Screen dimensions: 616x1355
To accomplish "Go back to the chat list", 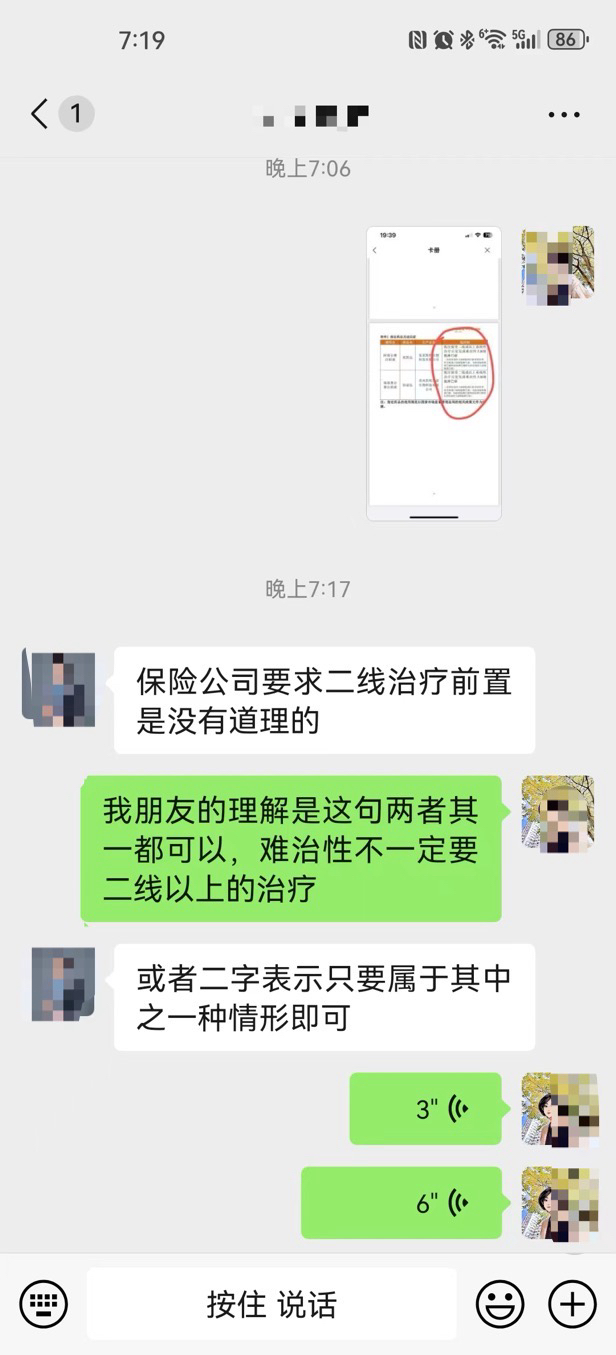I will (x=40, y=113).
